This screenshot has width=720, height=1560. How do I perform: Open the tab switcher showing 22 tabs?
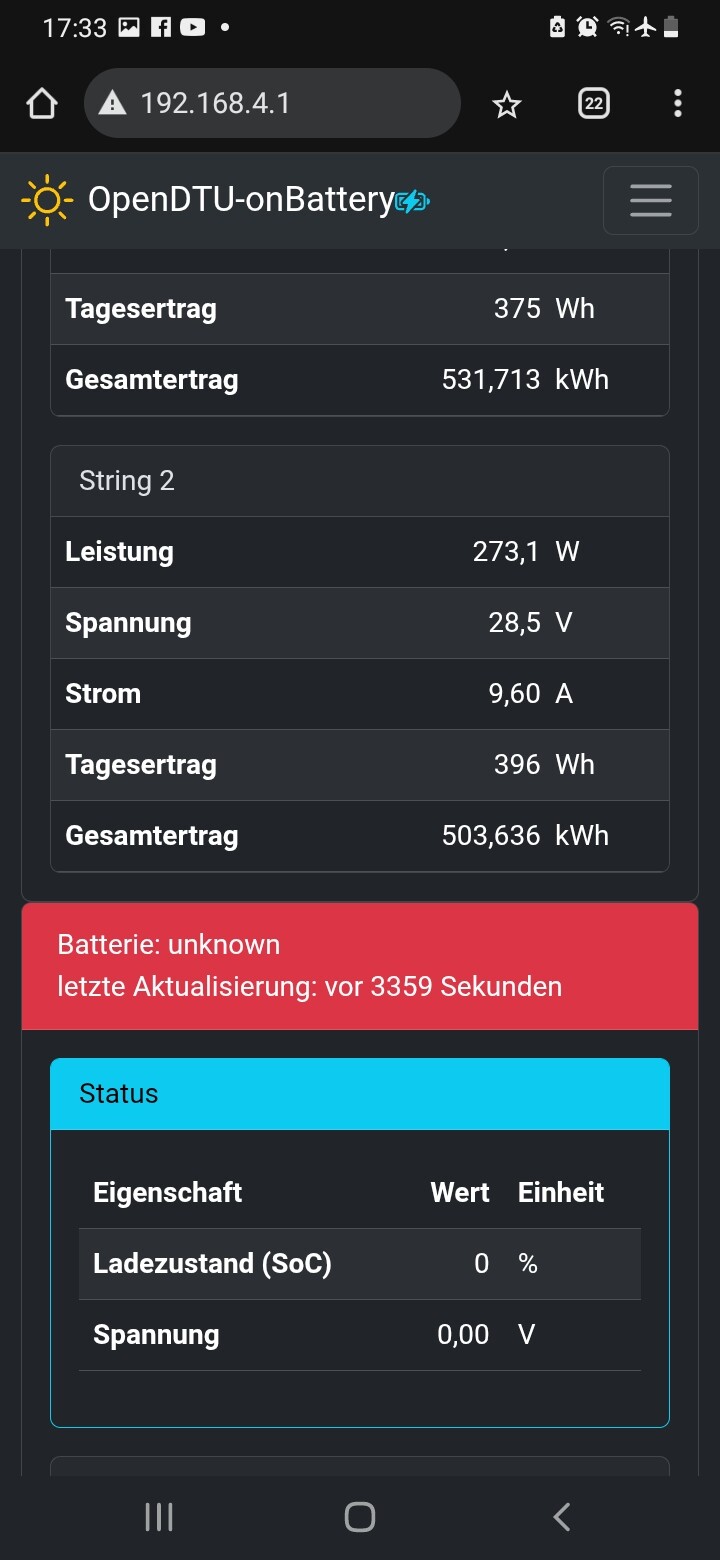coord(593,103)
